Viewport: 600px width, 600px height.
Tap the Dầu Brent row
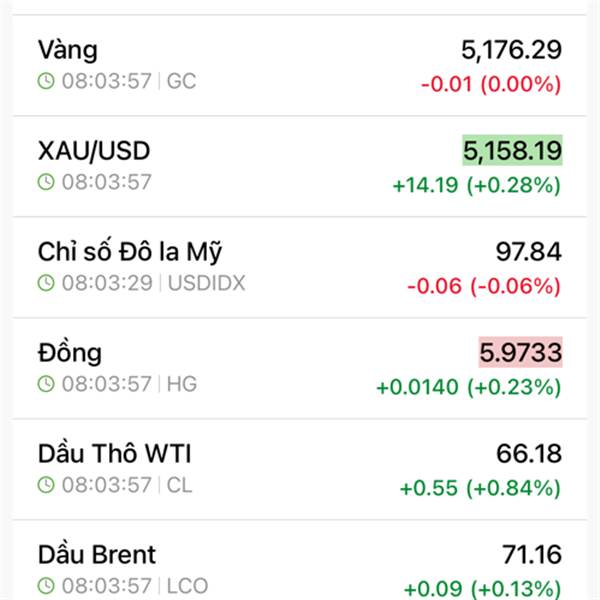tap(300, 567)
